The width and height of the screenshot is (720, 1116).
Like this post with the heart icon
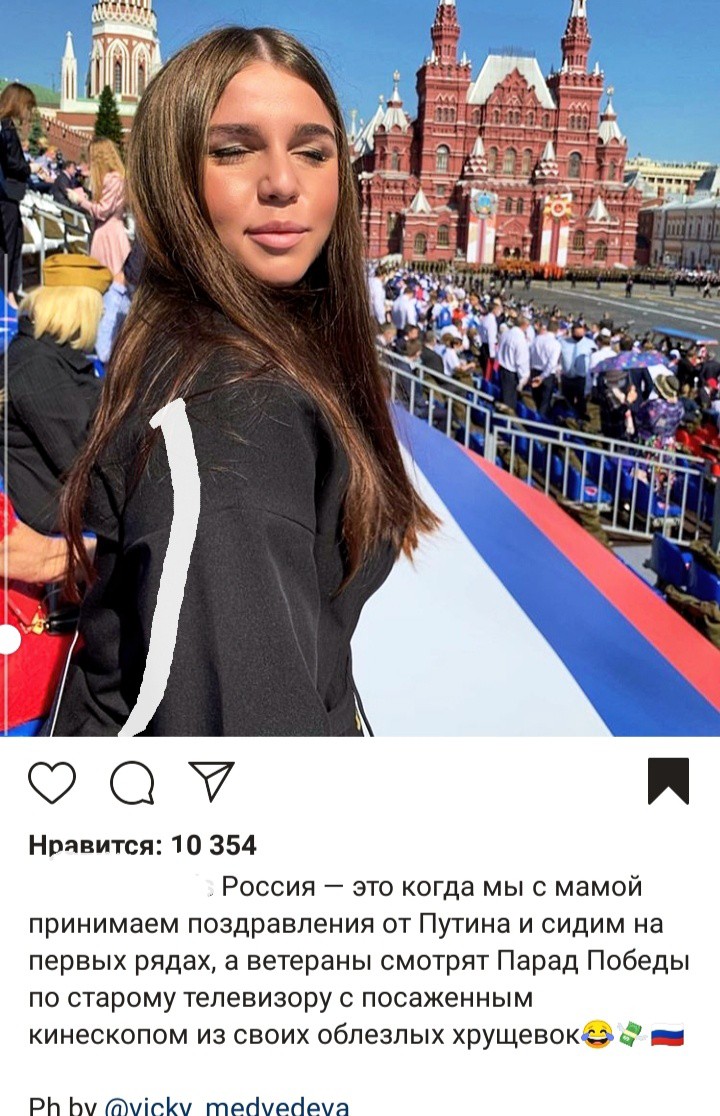(52, 782)
